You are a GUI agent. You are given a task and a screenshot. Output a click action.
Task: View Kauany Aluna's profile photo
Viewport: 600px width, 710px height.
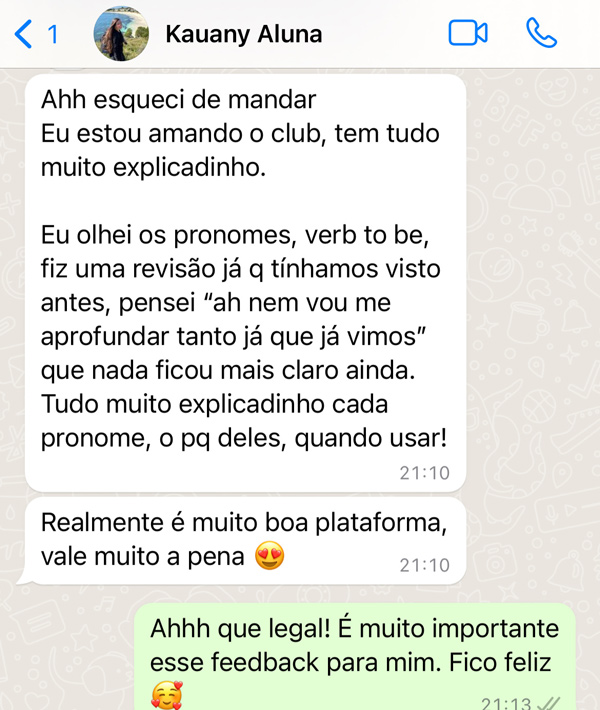pos(122,34)
